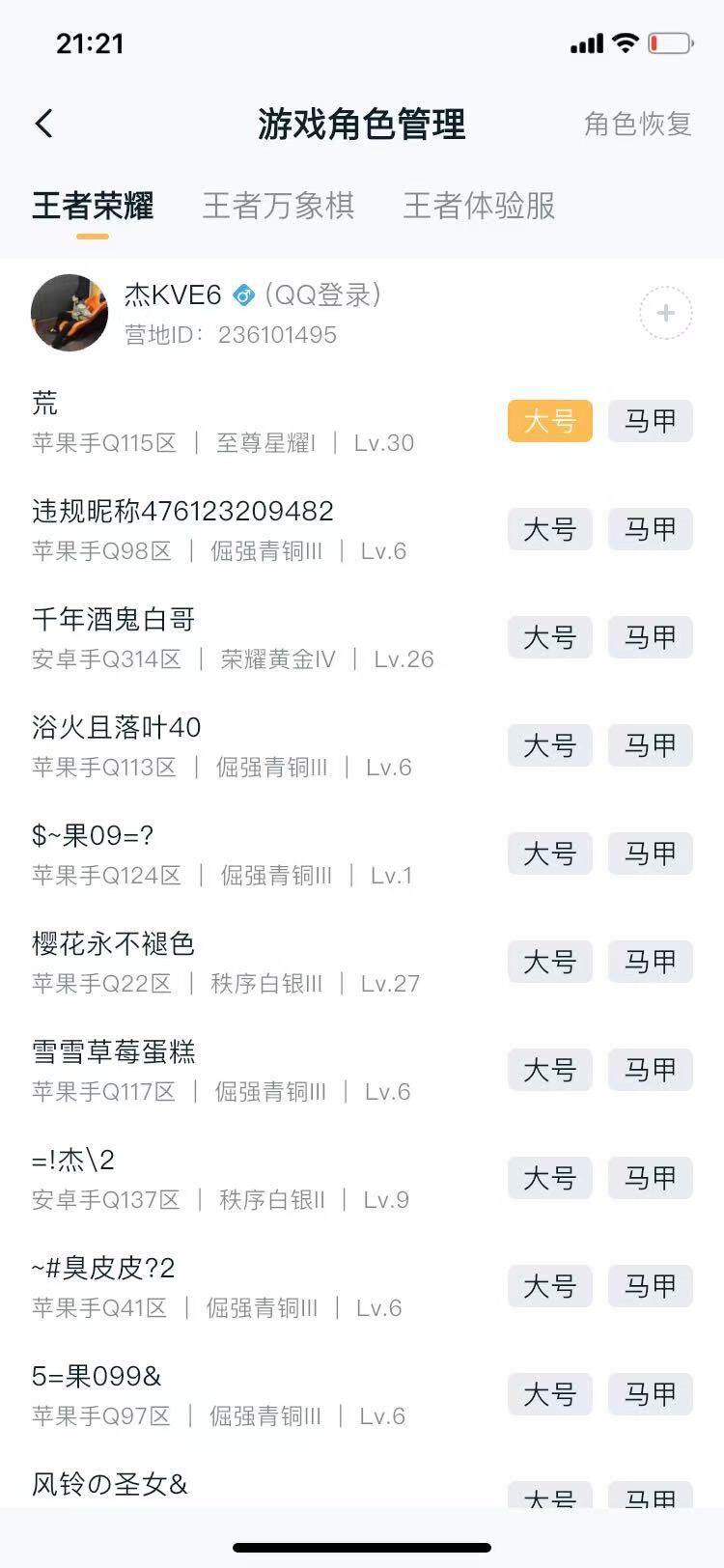Mark 违规昵称476123209482 as 大号
The height and width of the screenshot is (1568, 724).
[x=548, y=529]
